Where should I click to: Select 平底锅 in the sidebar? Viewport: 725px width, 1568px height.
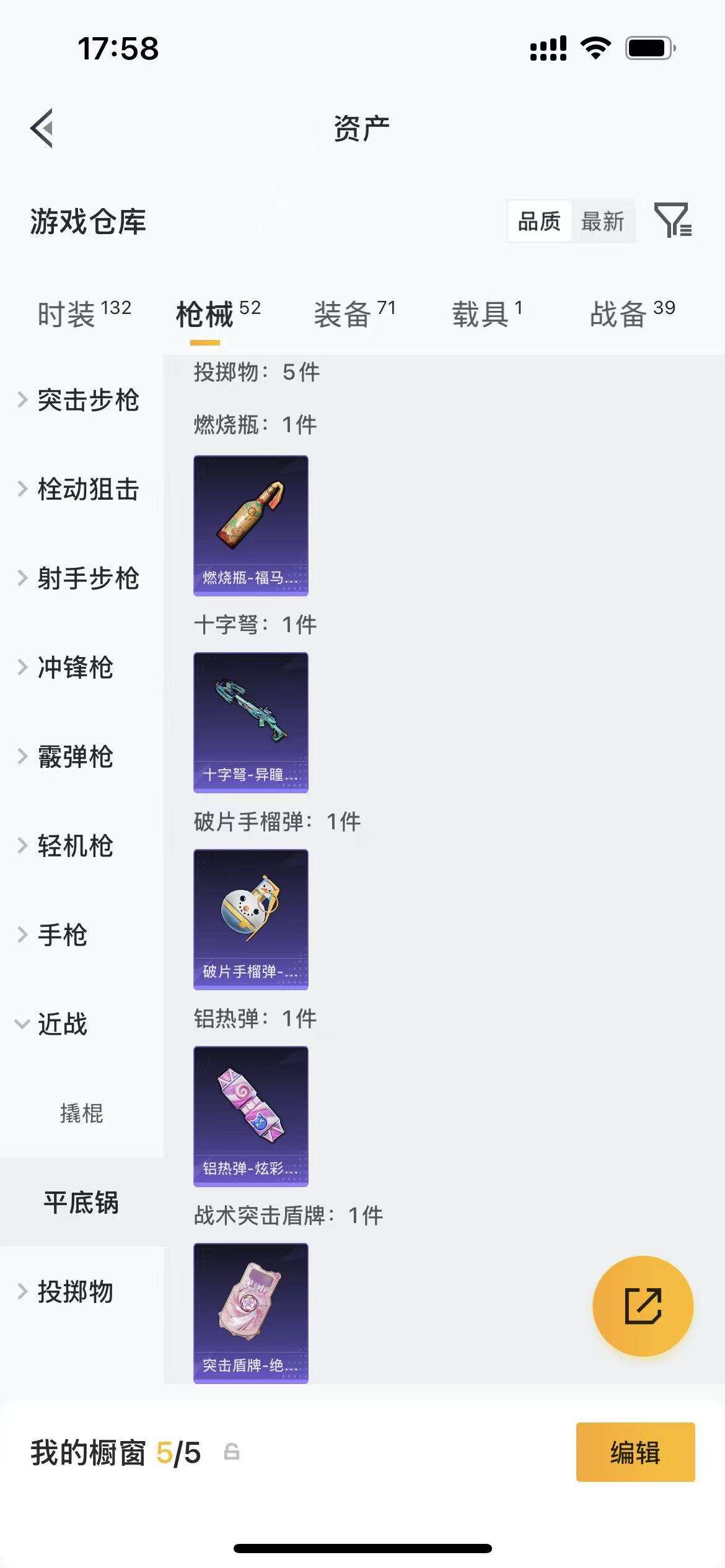coord(81,1204)
